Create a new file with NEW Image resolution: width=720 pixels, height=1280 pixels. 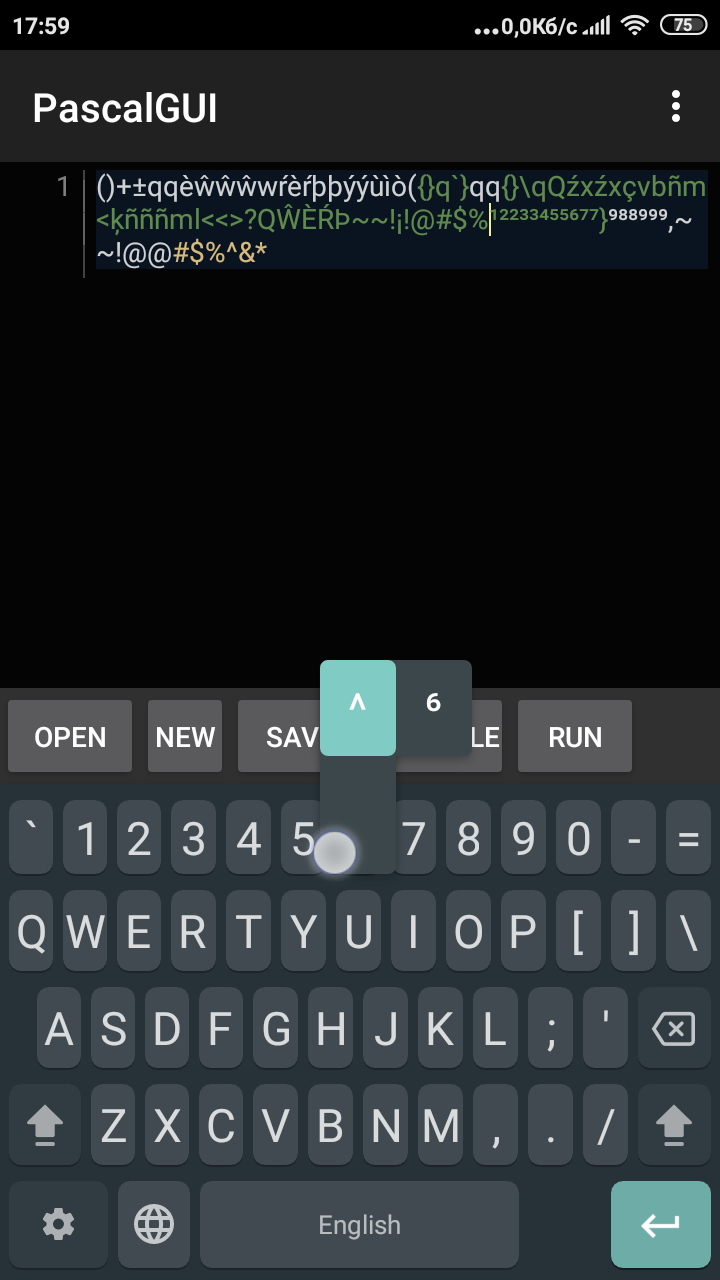click(x=185, y=737)
